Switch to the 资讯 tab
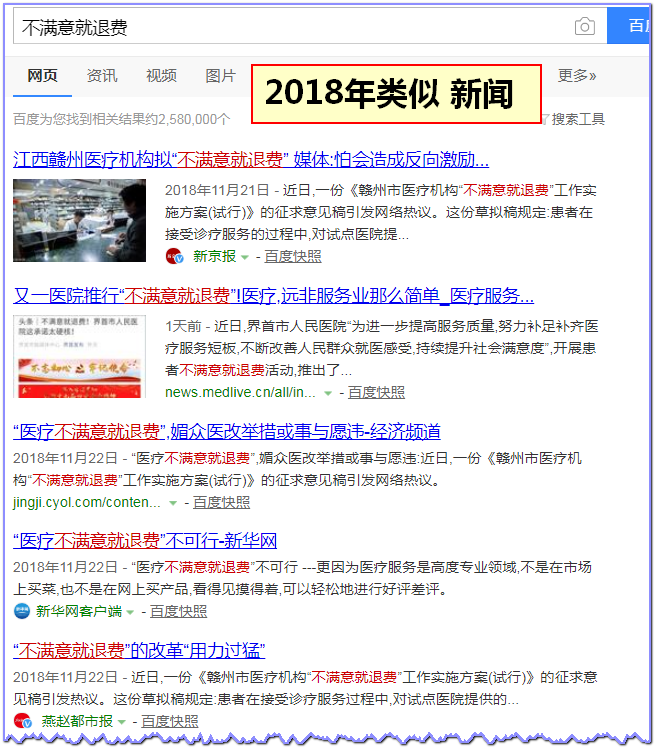 pos(102,76)
